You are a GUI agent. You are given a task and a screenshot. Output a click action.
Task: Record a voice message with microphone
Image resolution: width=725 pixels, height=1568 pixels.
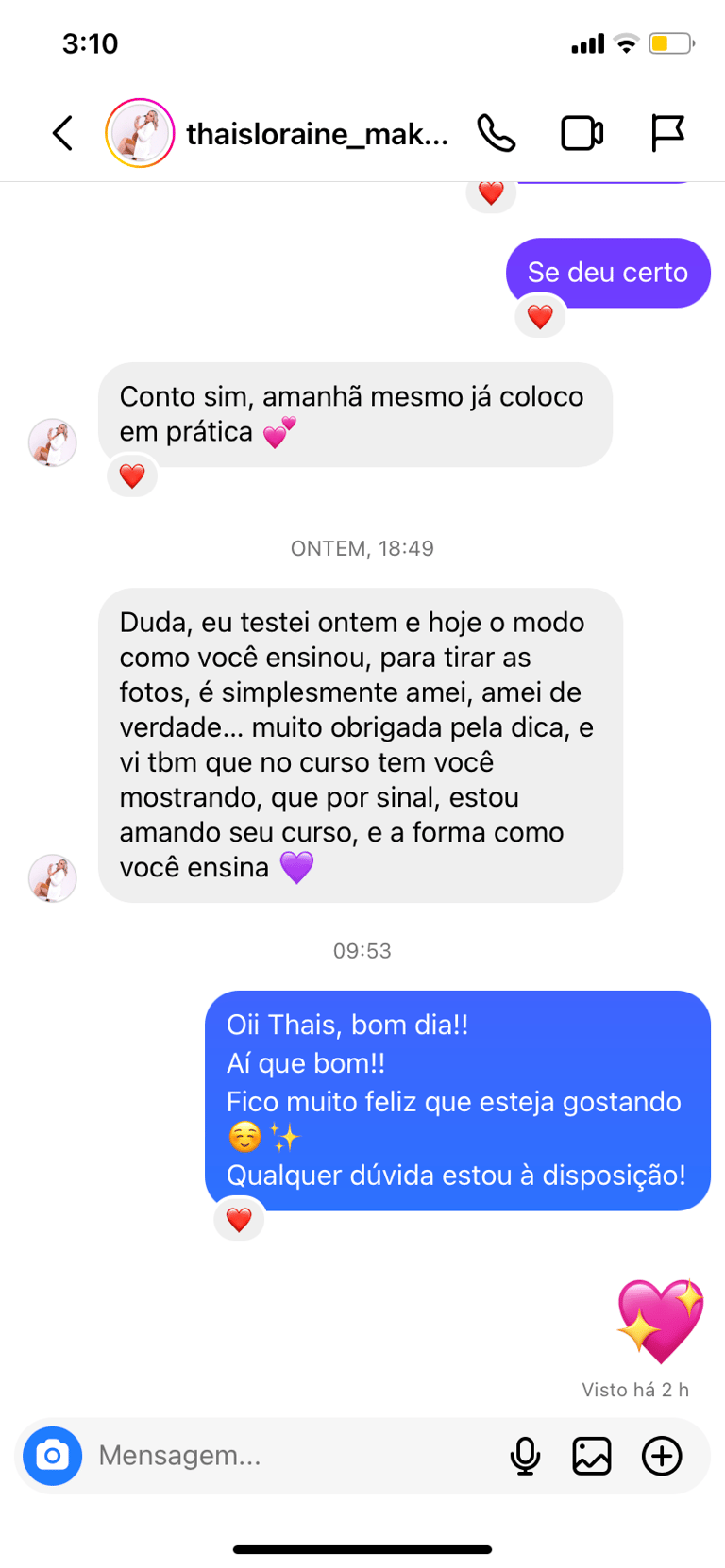tap(525, 1456)
